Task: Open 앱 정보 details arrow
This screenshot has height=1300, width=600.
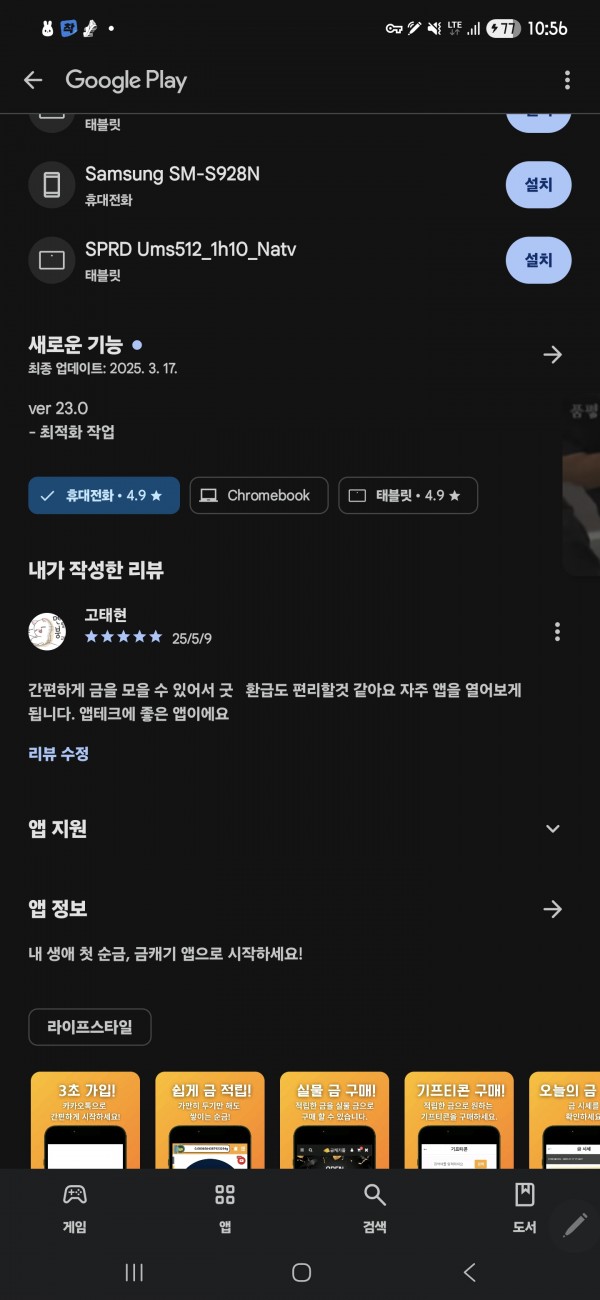Action: 552,909
